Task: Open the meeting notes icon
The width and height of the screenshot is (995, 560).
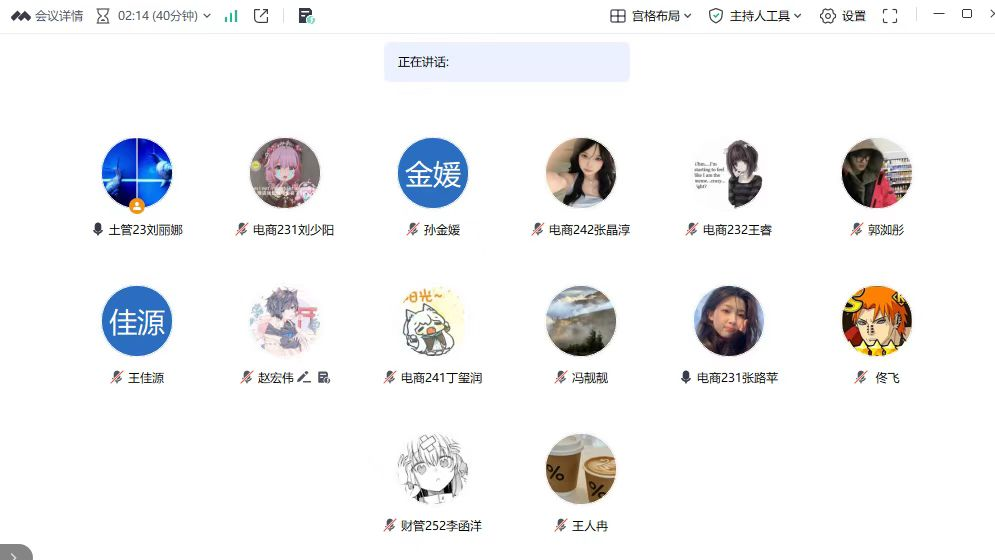Action: 306,16
